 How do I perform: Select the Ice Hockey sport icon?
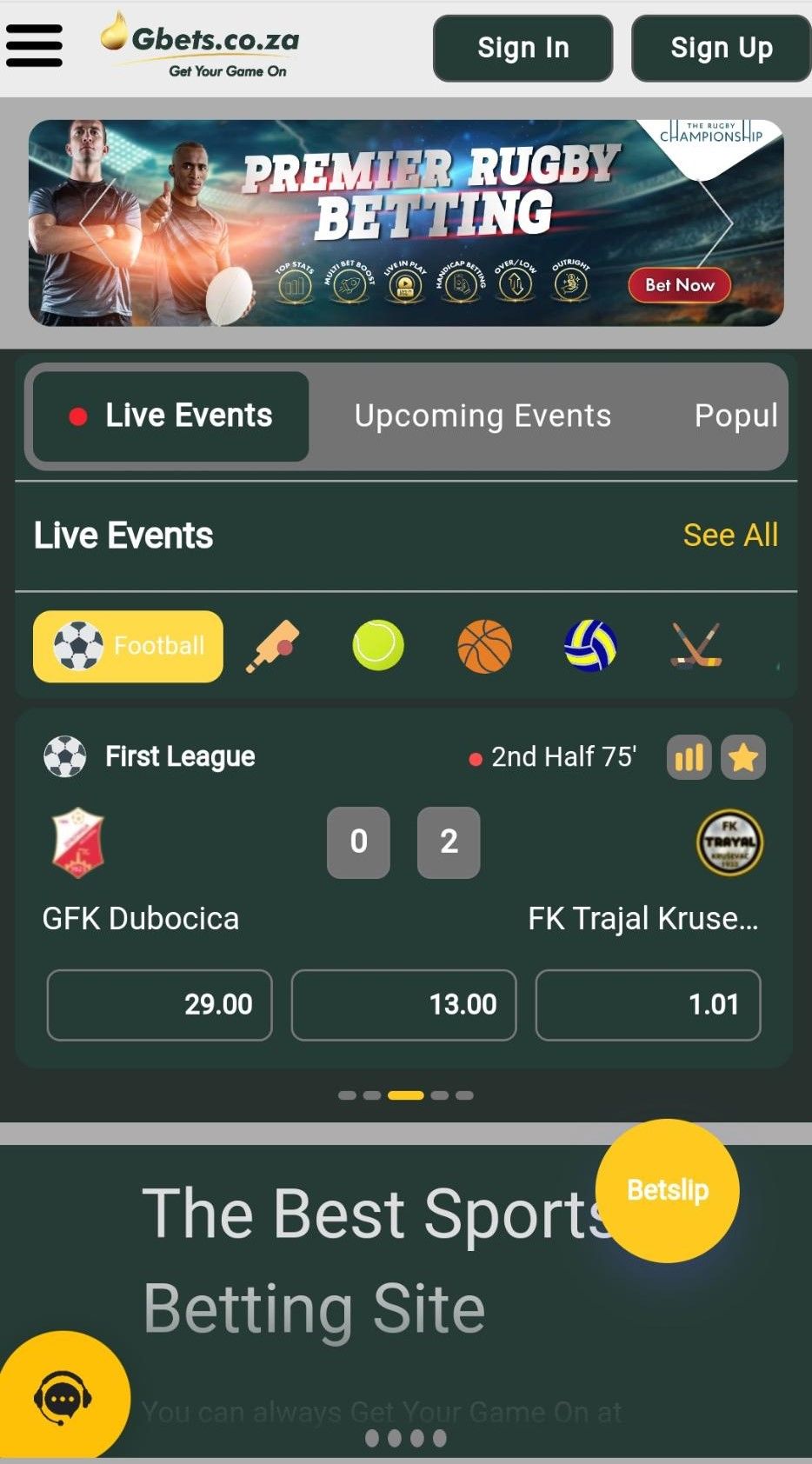[x=695, y=645]
